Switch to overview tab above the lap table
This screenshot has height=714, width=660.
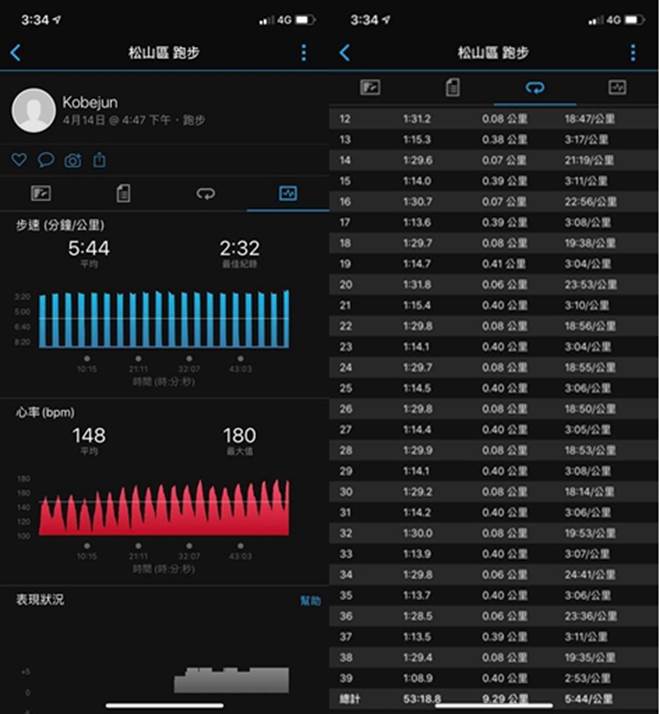click(371, 88)
